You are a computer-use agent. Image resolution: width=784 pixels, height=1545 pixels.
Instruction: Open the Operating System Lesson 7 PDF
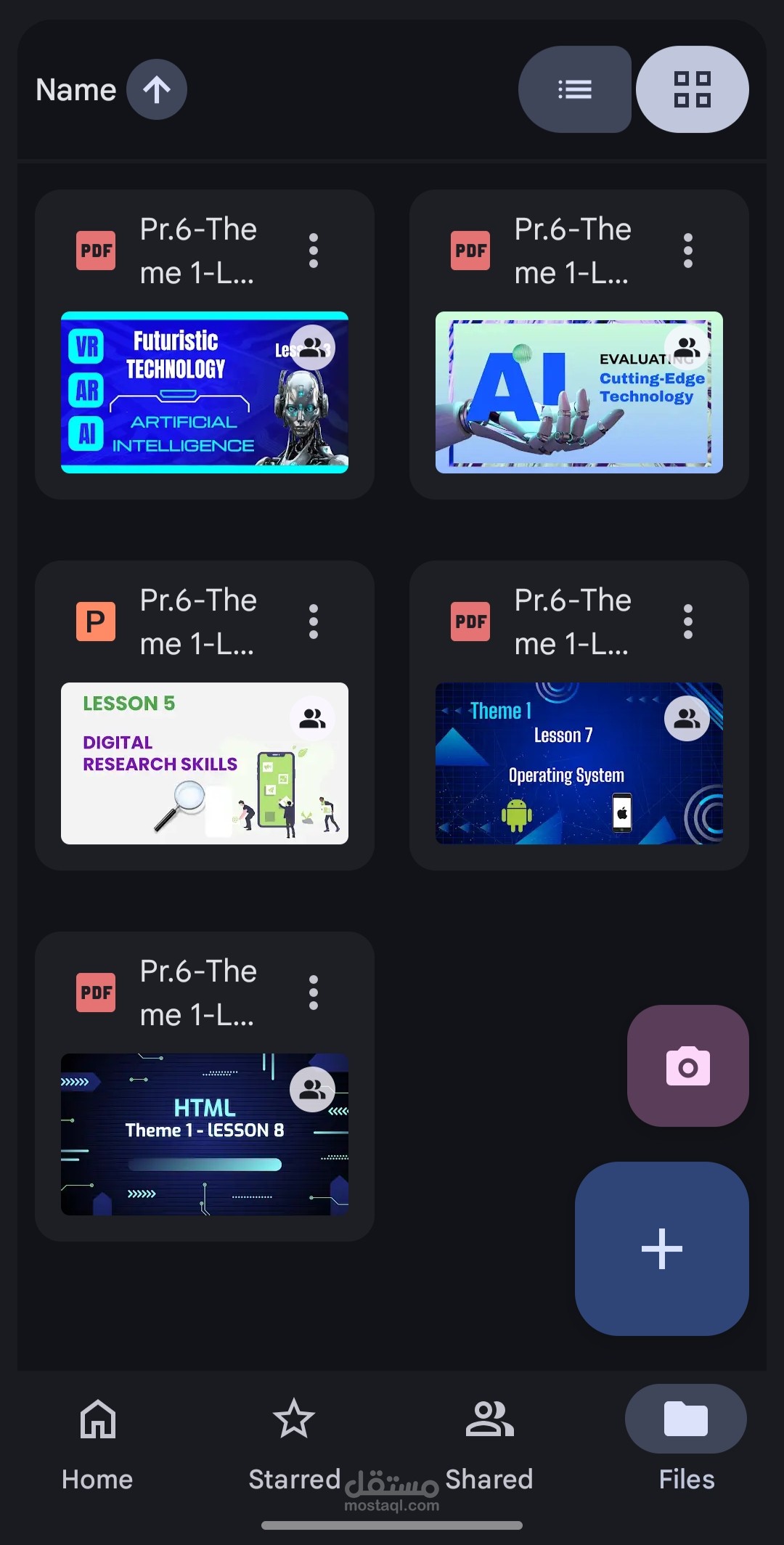pyautogui.click(x=579, y=763)
